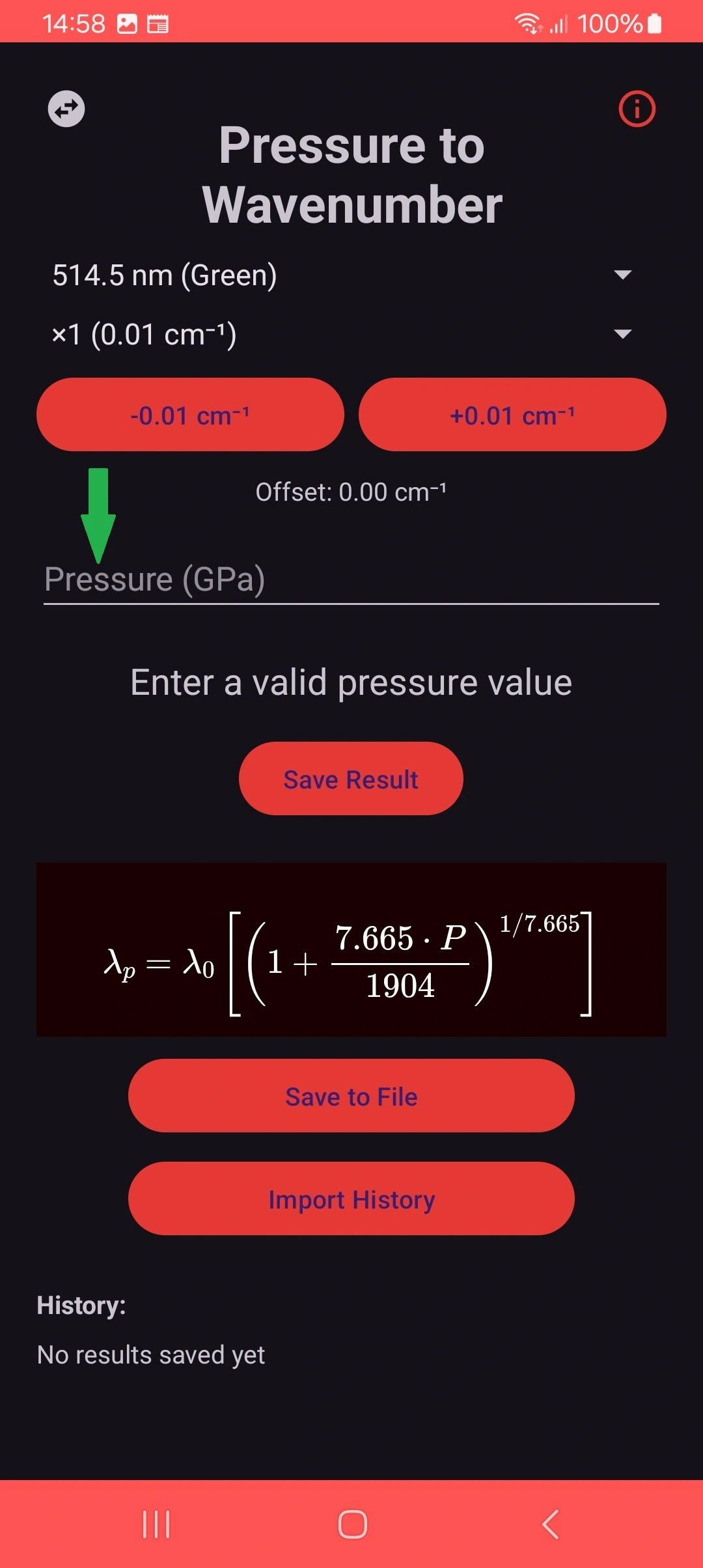Tap the gallery notification icon
This screenshot has width=703, height=1568.
pyautogui.click(x=128, y=23)
